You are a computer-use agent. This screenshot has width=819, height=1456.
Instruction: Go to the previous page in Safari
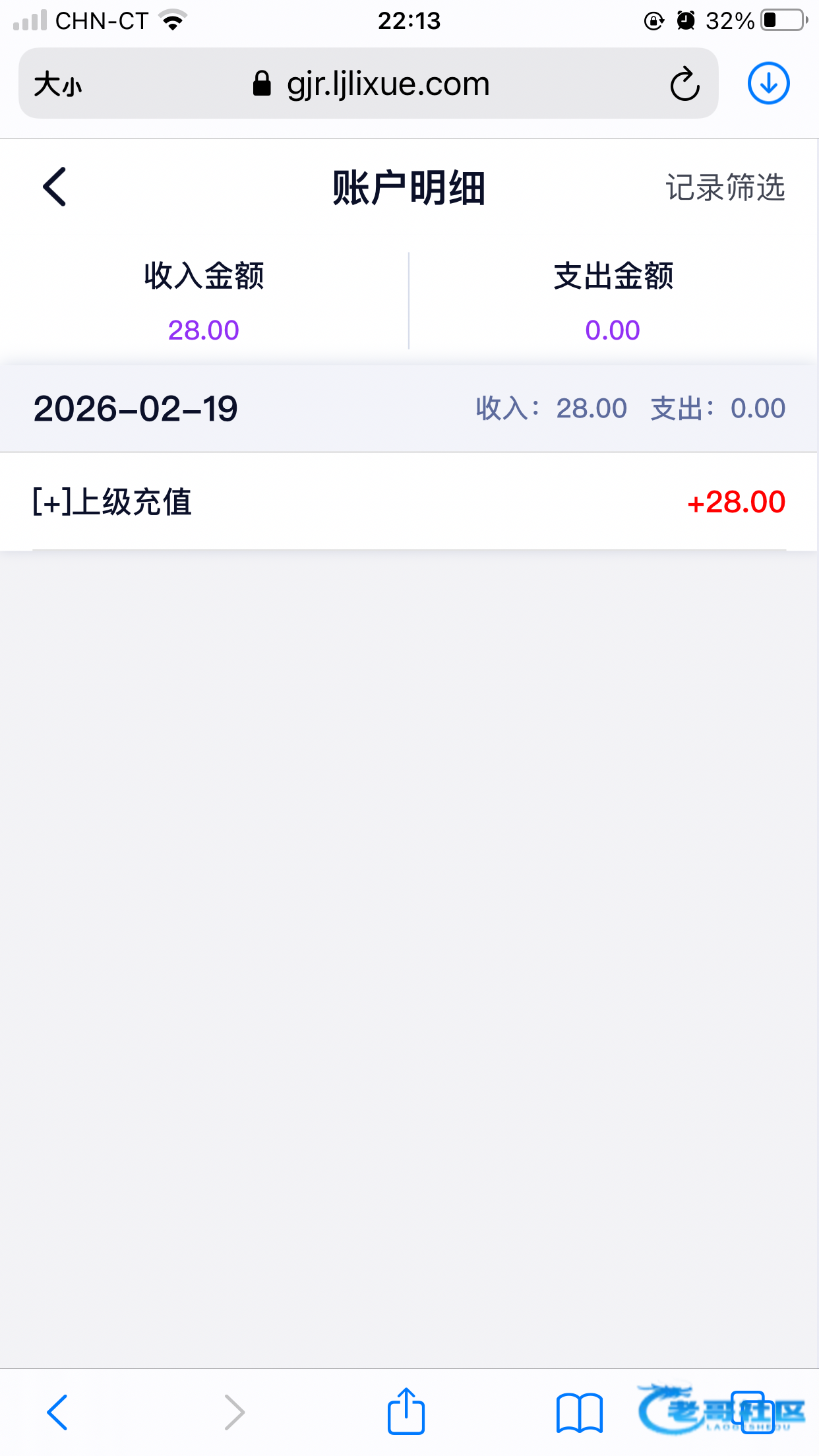click(x=57, y=1412)
